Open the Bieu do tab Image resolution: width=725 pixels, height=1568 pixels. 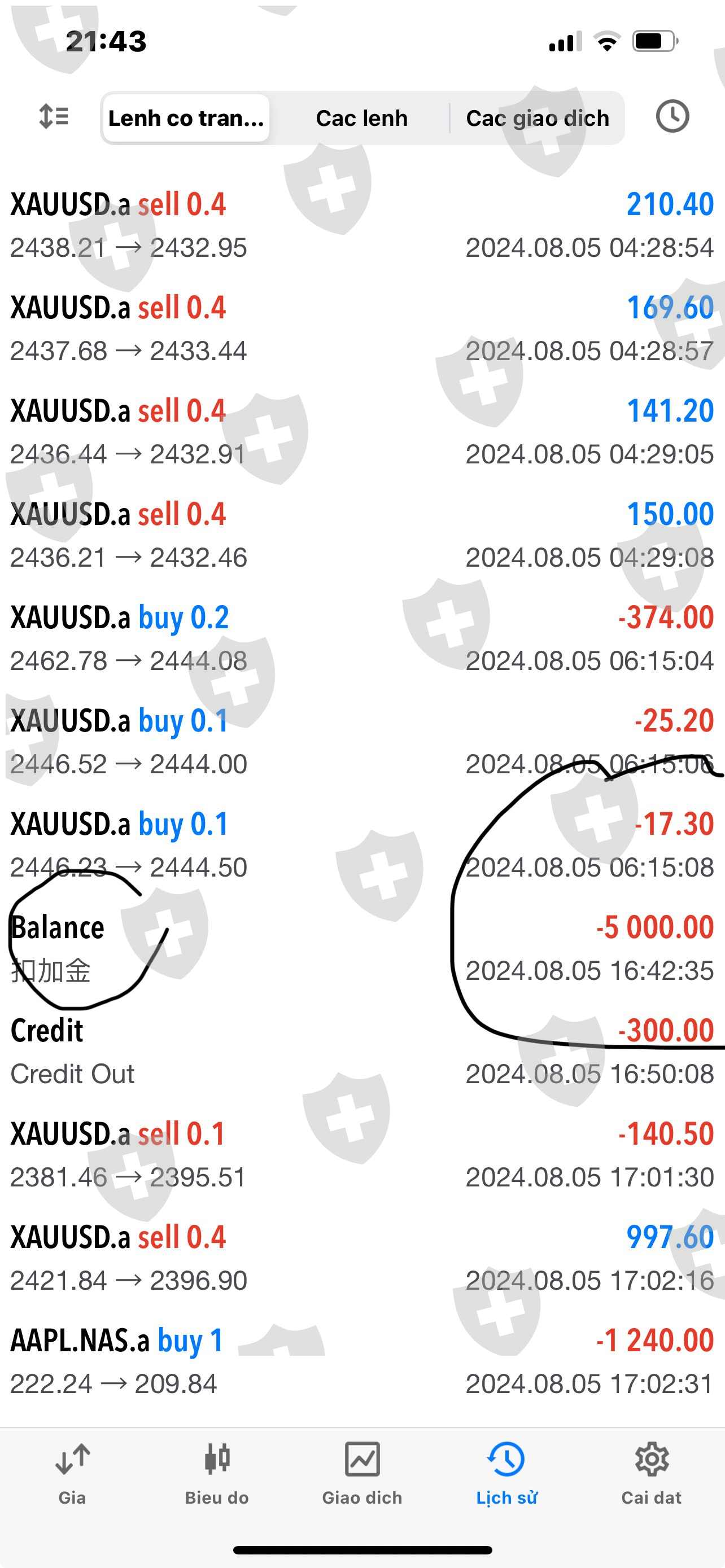(217, 1472)
